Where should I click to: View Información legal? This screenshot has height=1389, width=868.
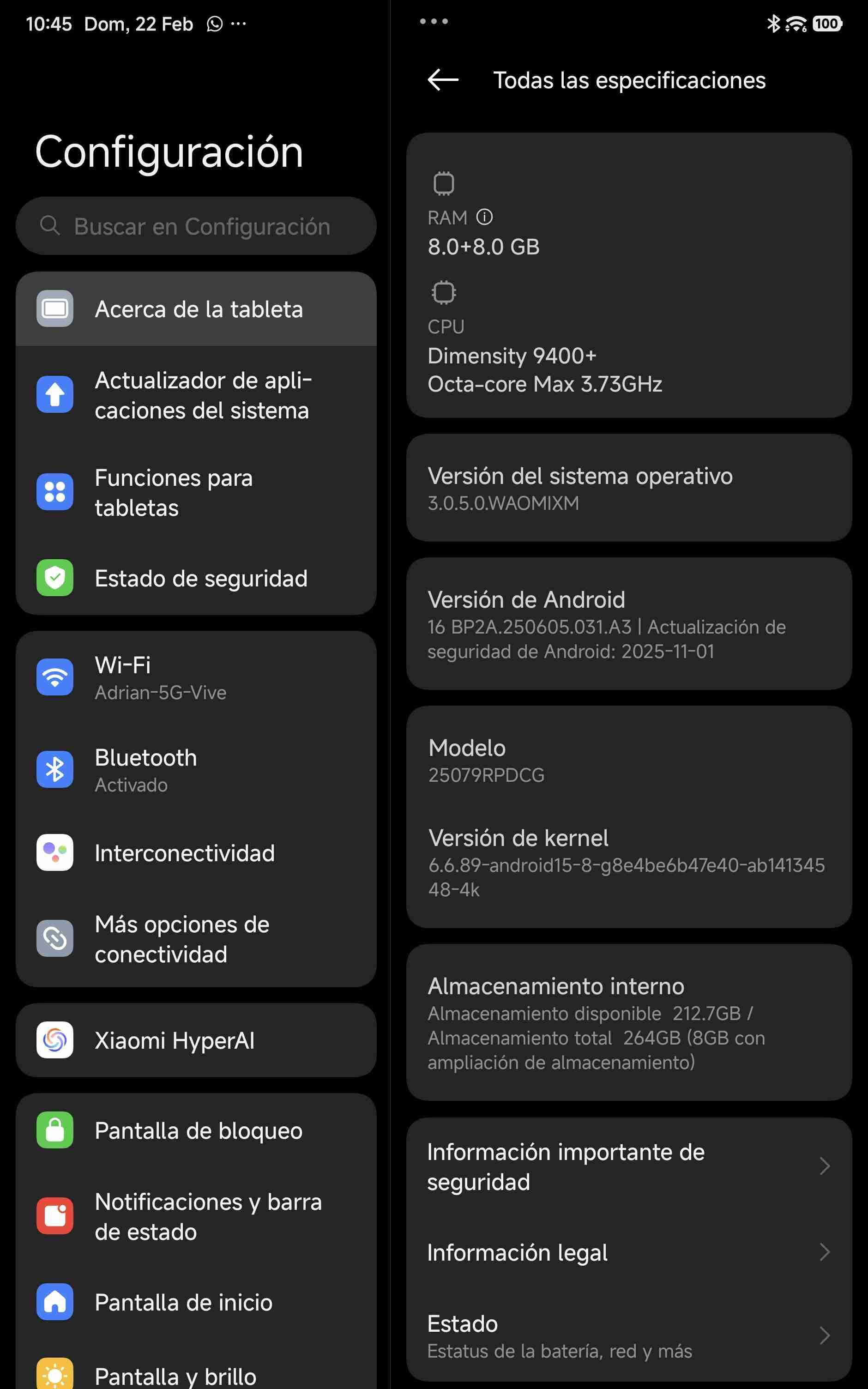(x=629, y=1252)
